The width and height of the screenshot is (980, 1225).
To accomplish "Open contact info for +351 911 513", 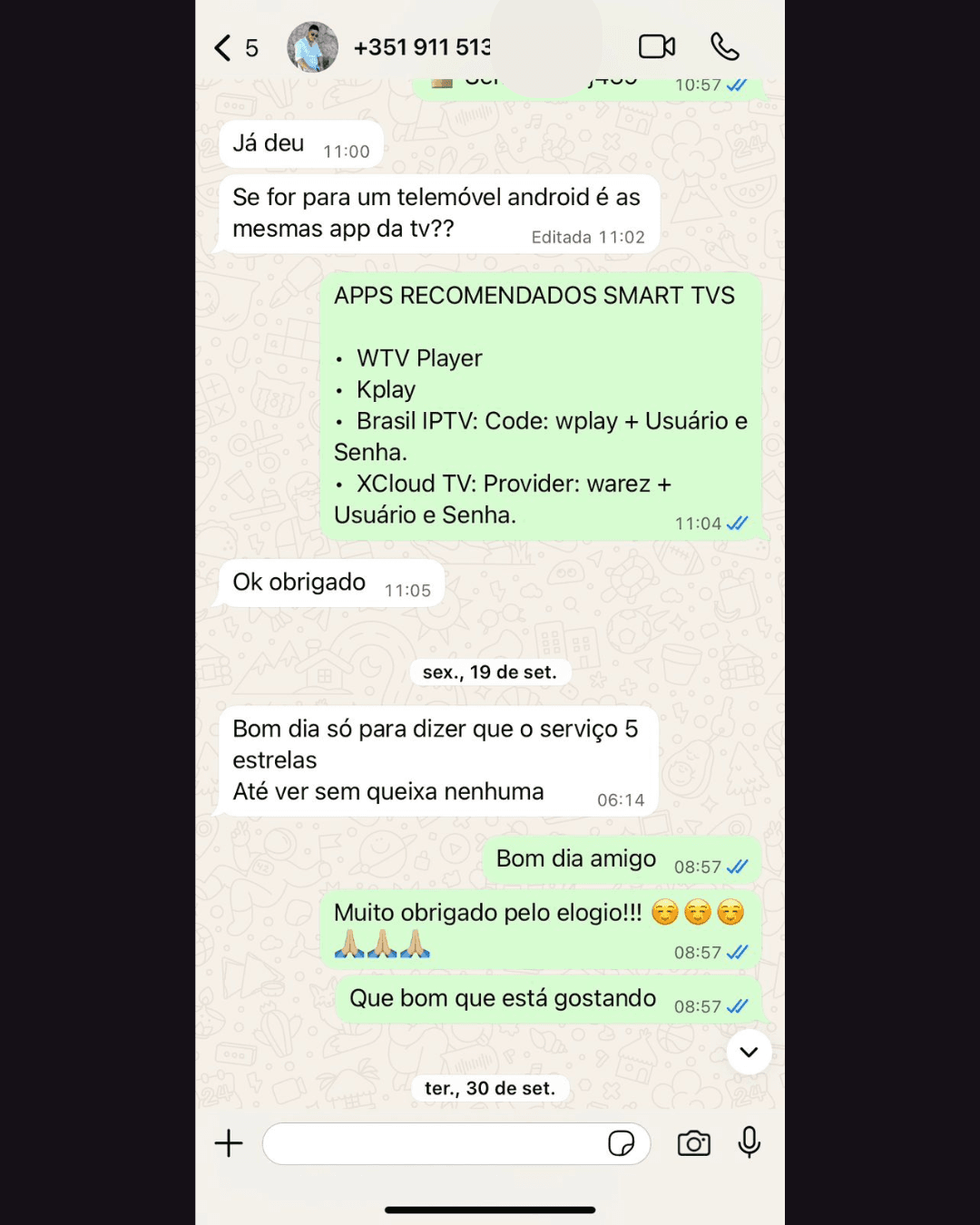I will (421, 47).
